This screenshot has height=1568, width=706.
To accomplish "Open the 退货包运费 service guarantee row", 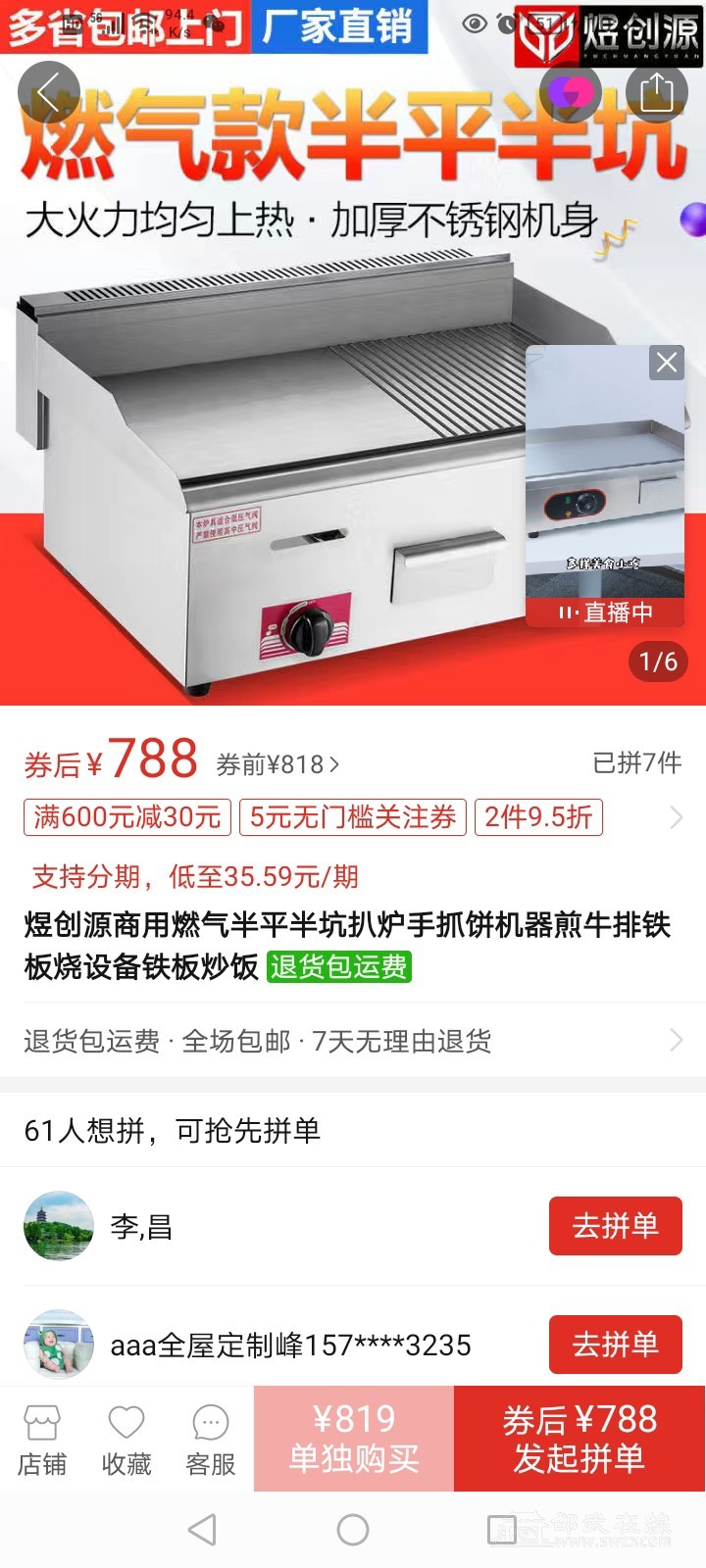I will click(x=353, y=1041).
